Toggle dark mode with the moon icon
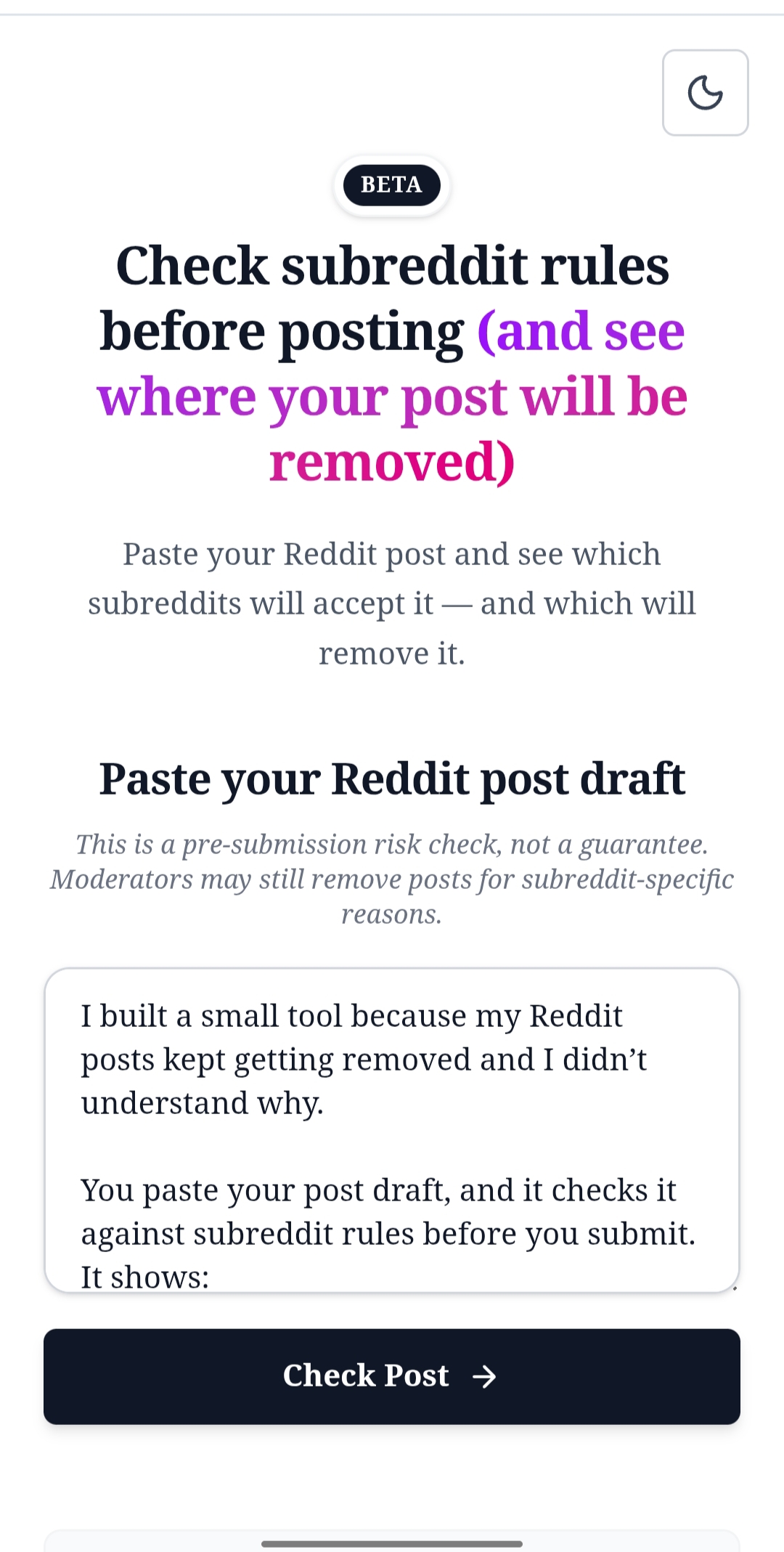784x1552 pixels. 705,93
